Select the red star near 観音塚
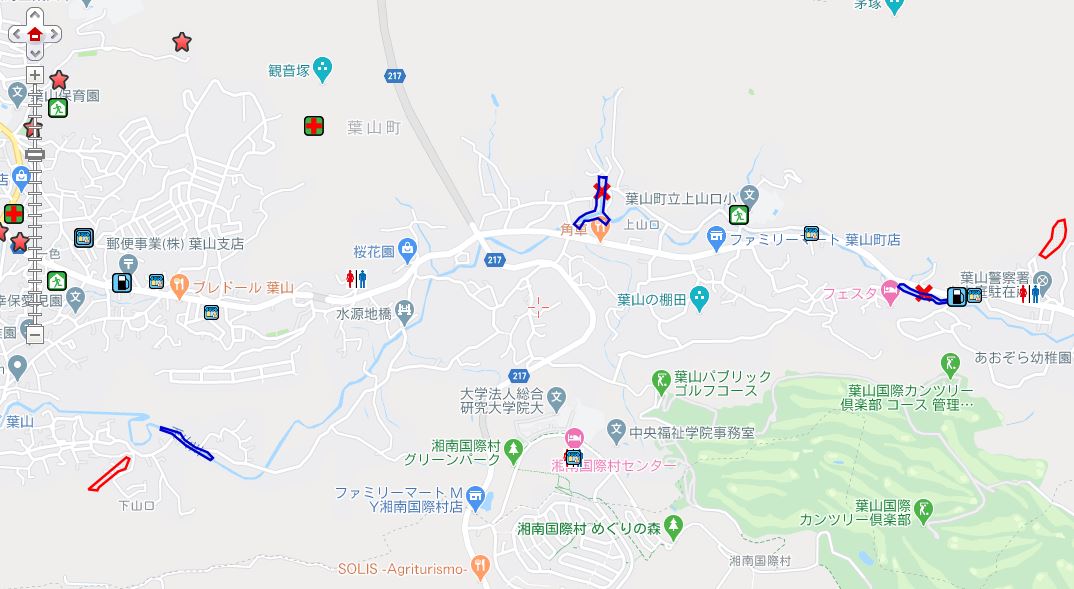The image size is (1074, 589). coord(181,42)
